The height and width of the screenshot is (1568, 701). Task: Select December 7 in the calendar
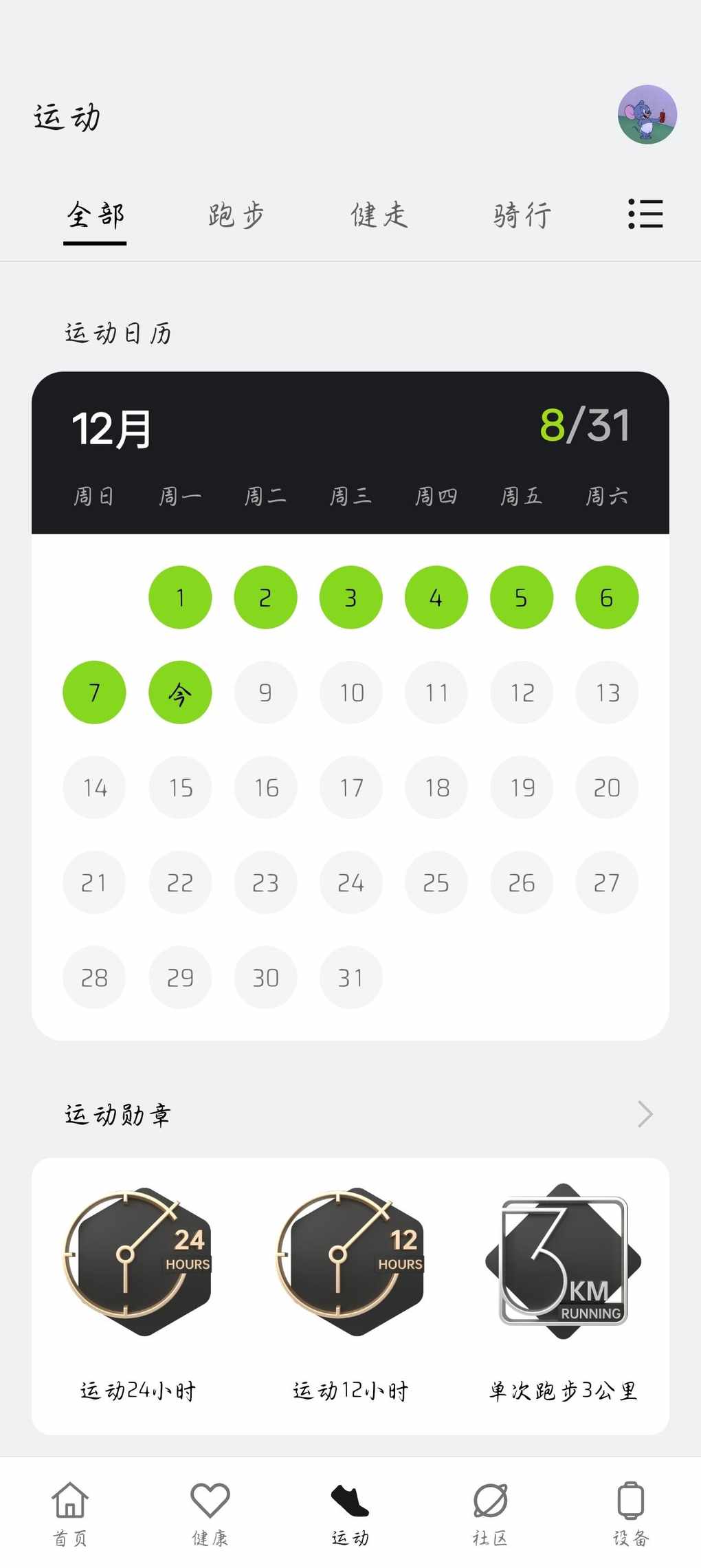click(94, 693)
